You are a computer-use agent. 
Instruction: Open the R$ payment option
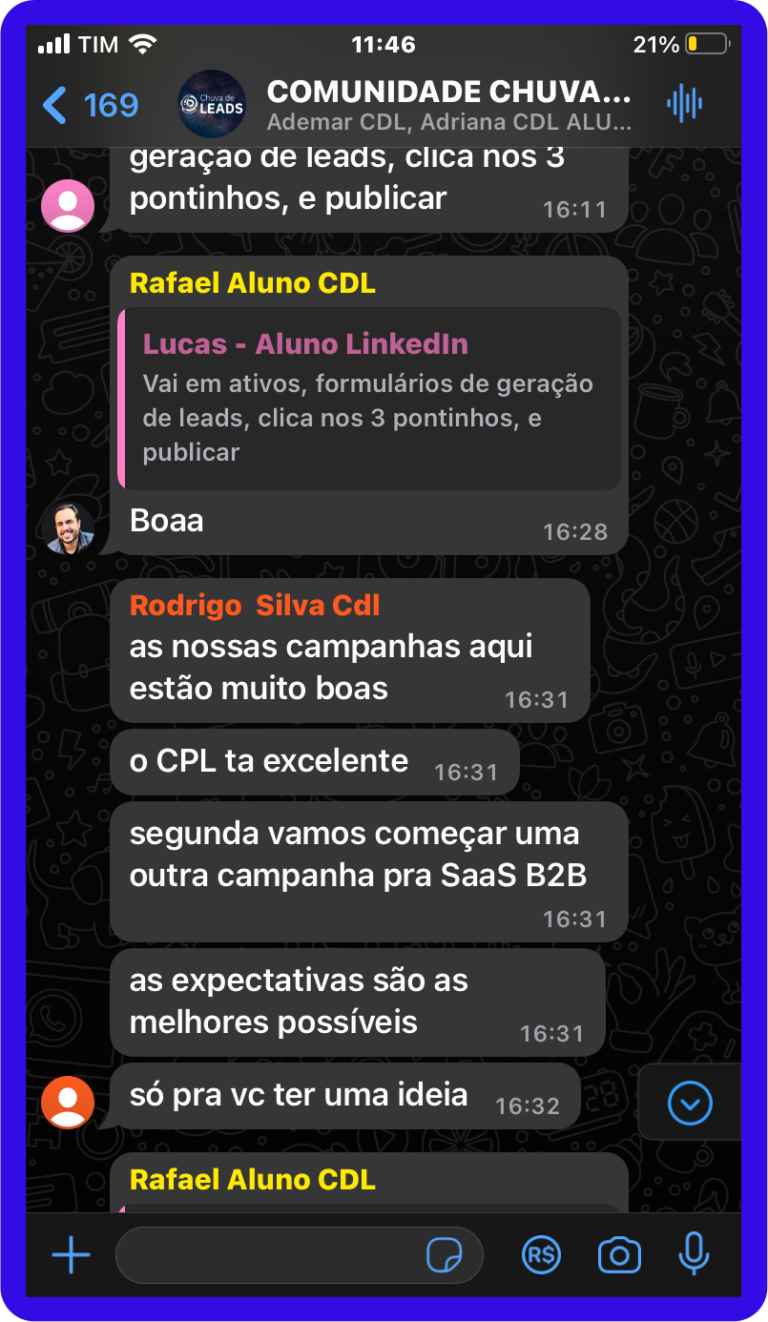[x=541, y=1255]
